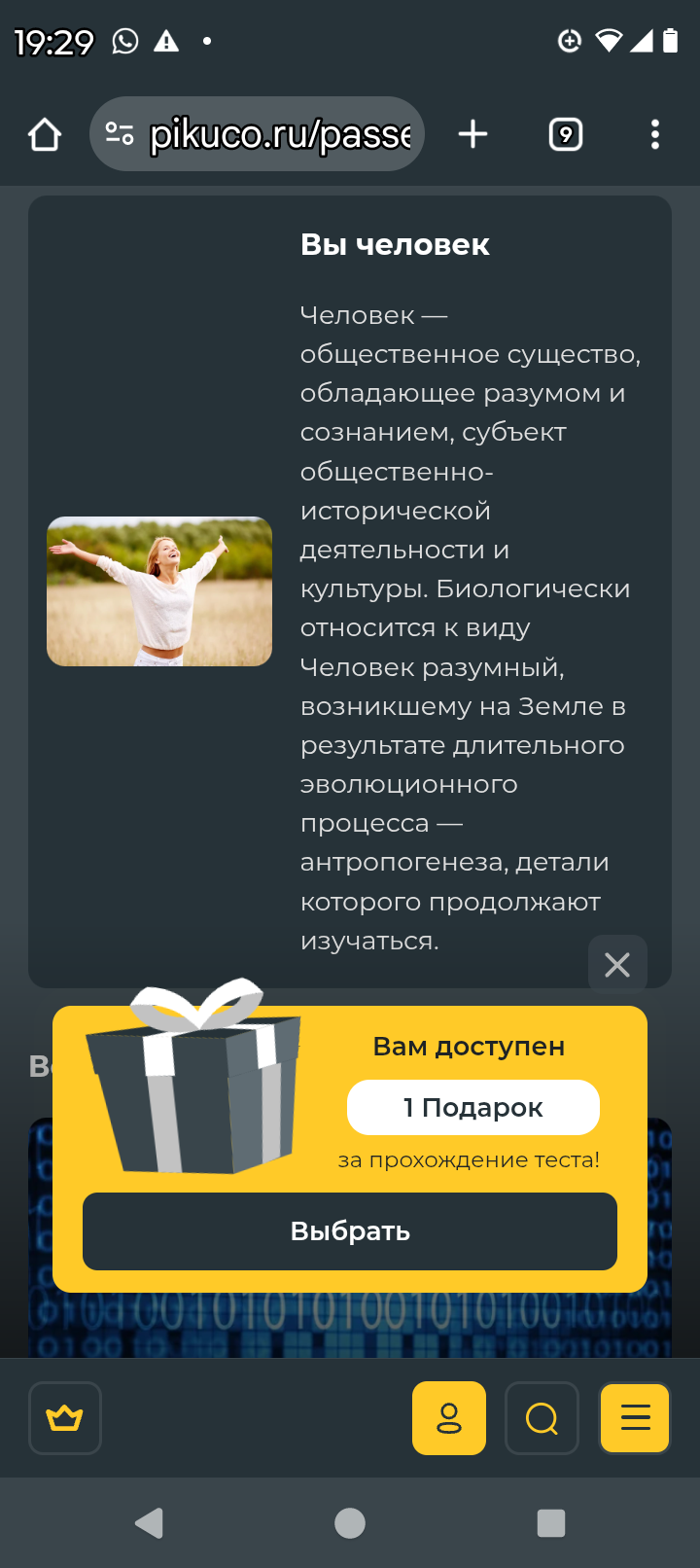
Task: Open the tab switcher showing 9 tabs
Action: pyautogui.click(x=566, y=134)
